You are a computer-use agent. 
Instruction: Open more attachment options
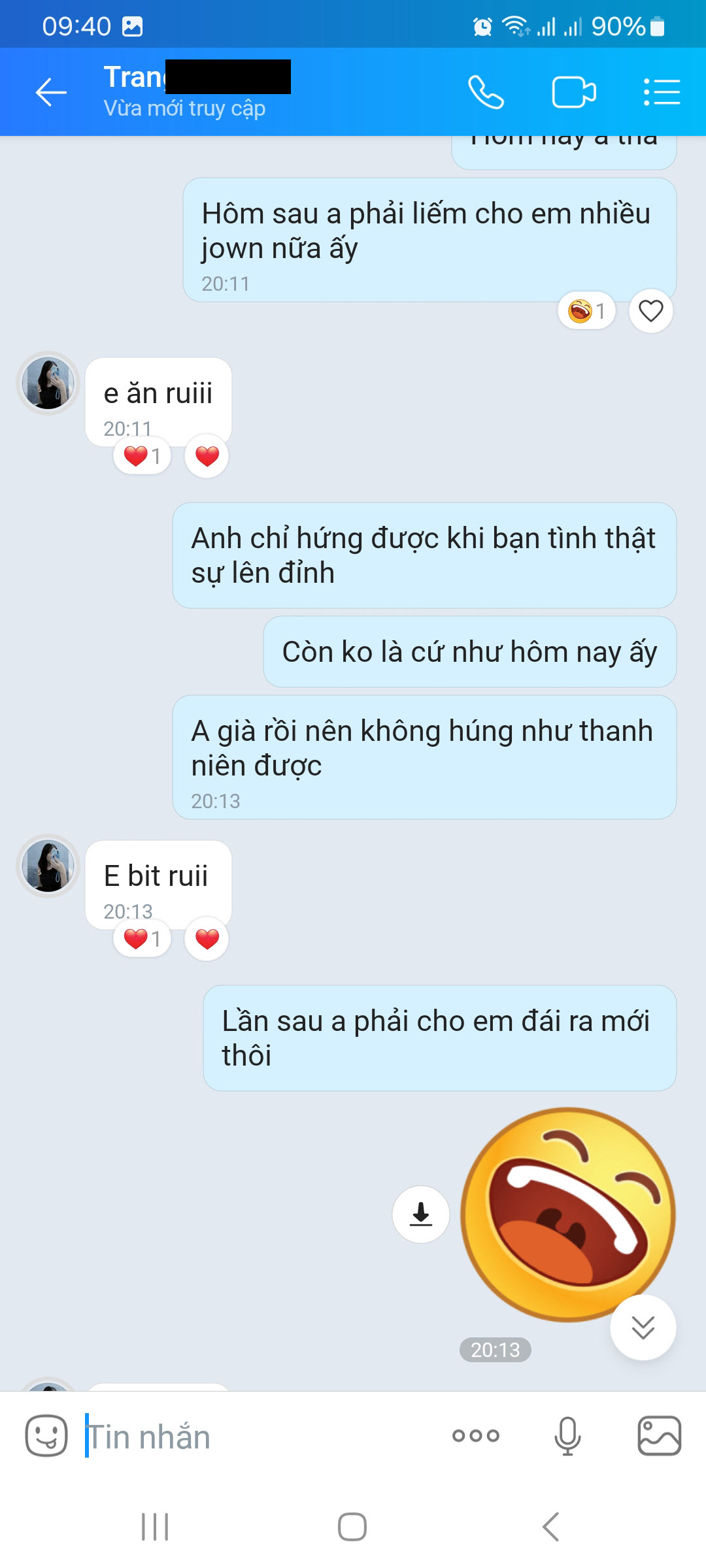475,1436
